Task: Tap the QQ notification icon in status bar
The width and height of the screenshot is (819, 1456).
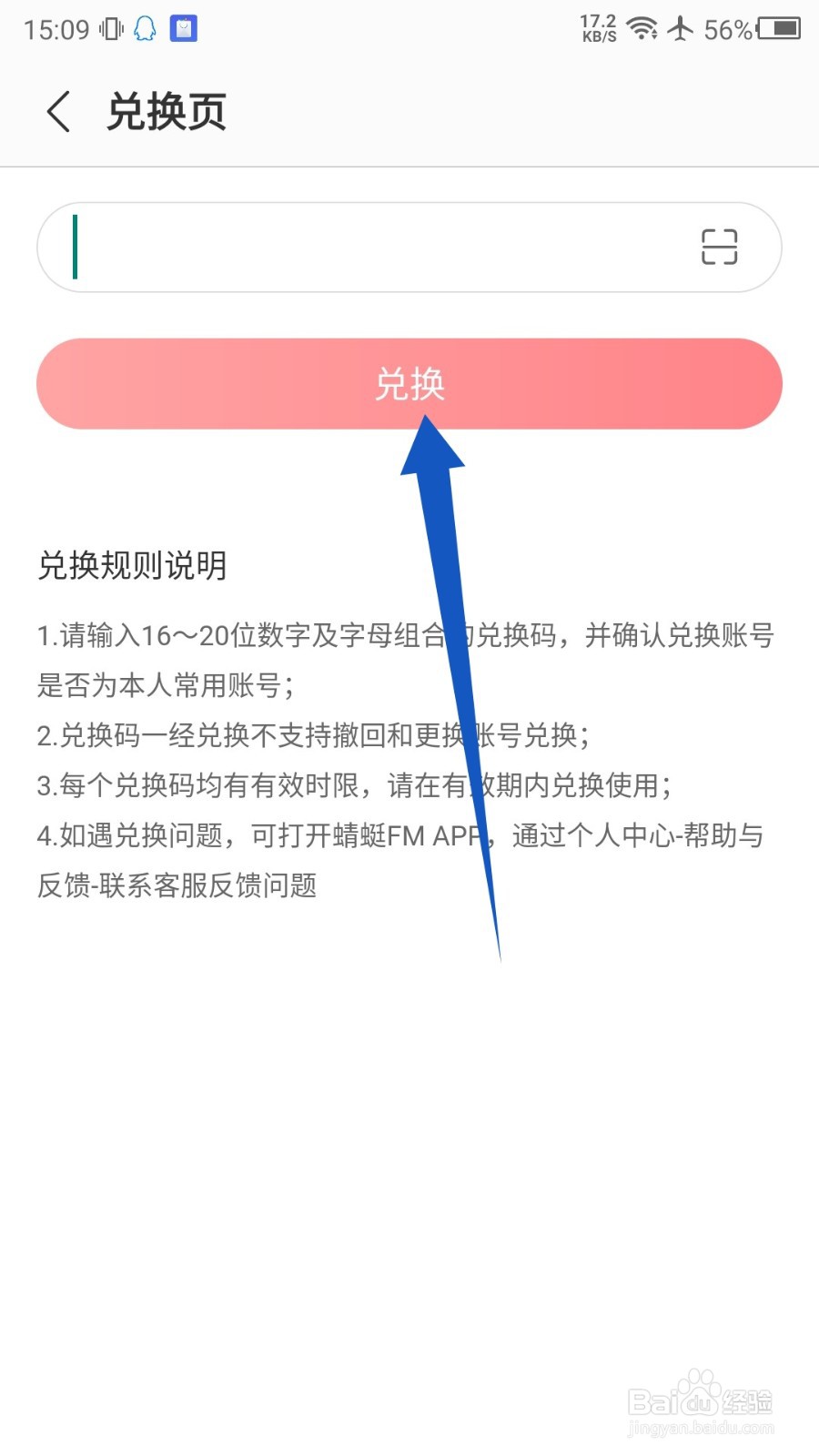Action: pyautogui.click(x=144, y=27)
